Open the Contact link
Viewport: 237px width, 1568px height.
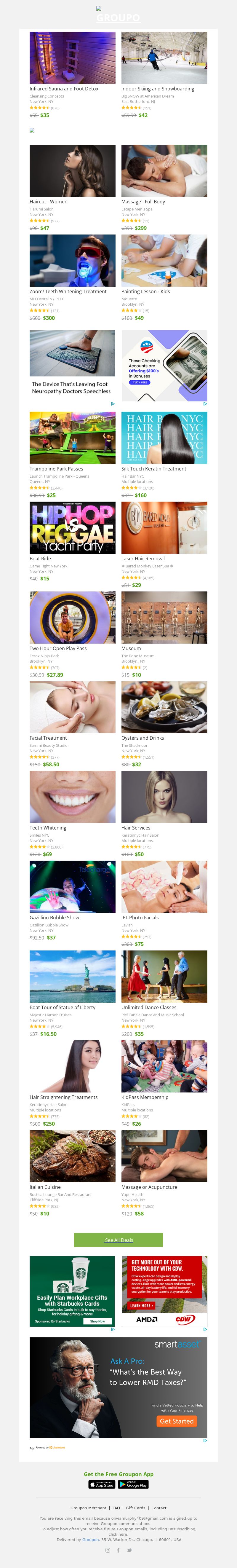coord(158,1508)
